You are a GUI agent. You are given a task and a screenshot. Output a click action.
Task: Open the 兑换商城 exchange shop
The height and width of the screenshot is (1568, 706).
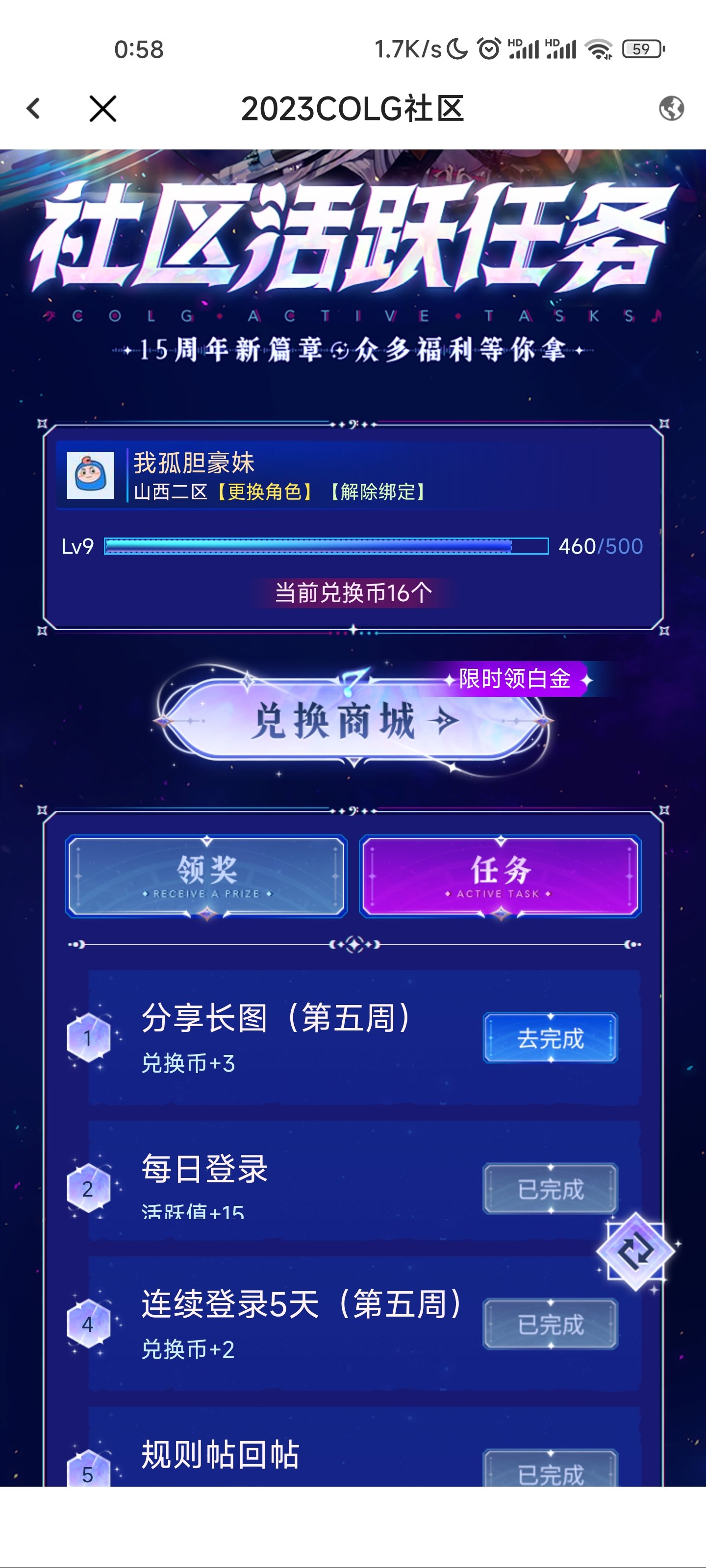pyautogui.click(x=353, y=721)
